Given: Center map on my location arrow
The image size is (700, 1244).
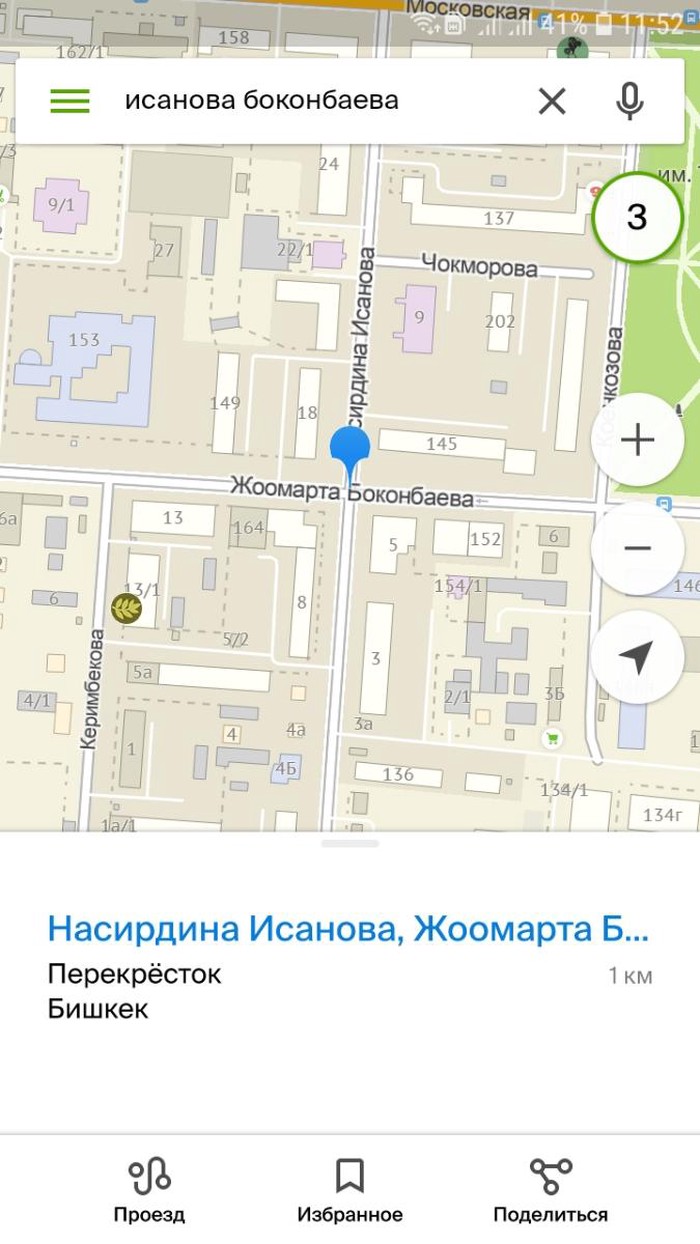Looking at the screenshot, I should click(637, 656).
